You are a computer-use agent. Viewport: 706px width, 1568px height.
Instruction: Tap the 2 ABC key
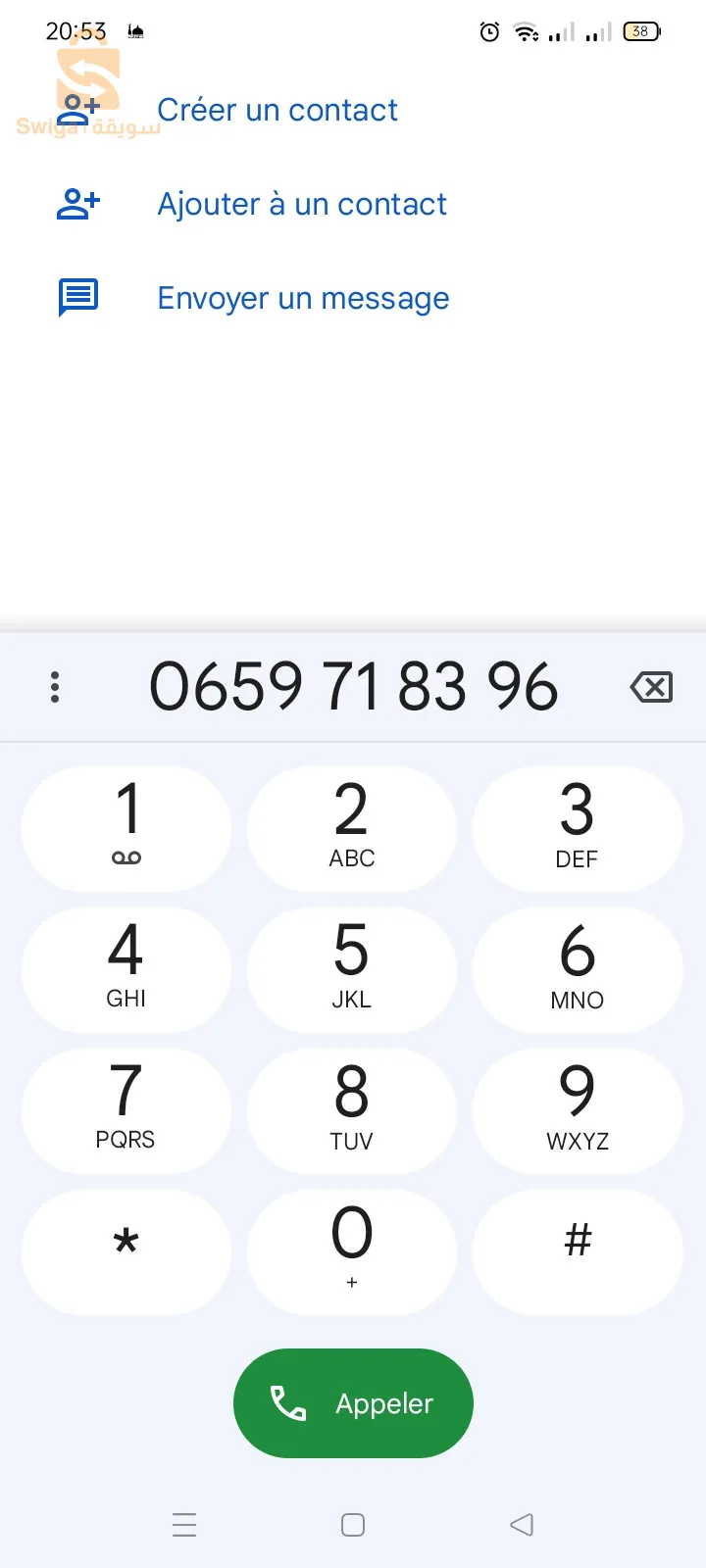[352, 828]
